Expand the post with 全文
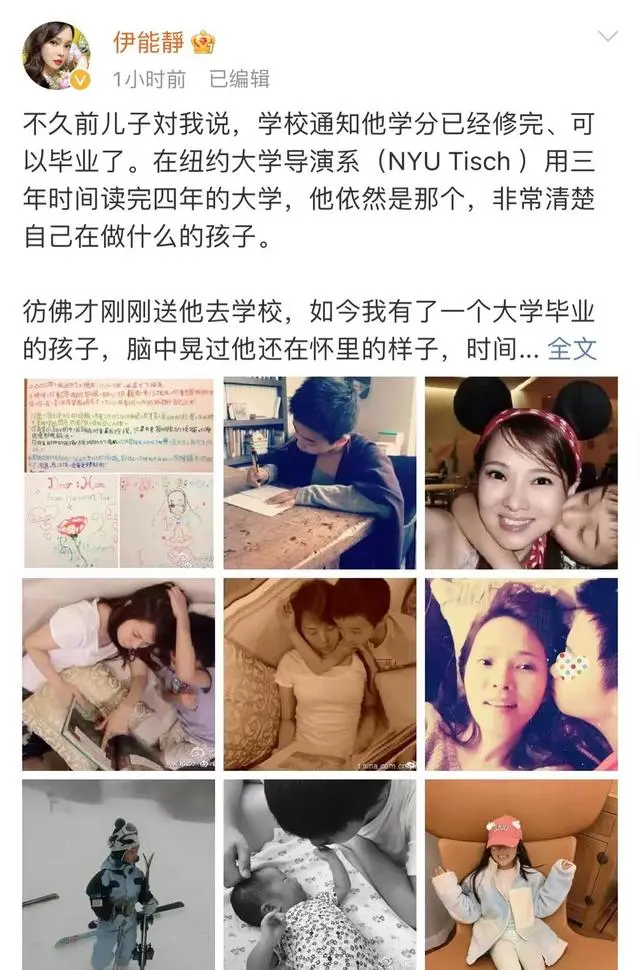 click(573, 348)
